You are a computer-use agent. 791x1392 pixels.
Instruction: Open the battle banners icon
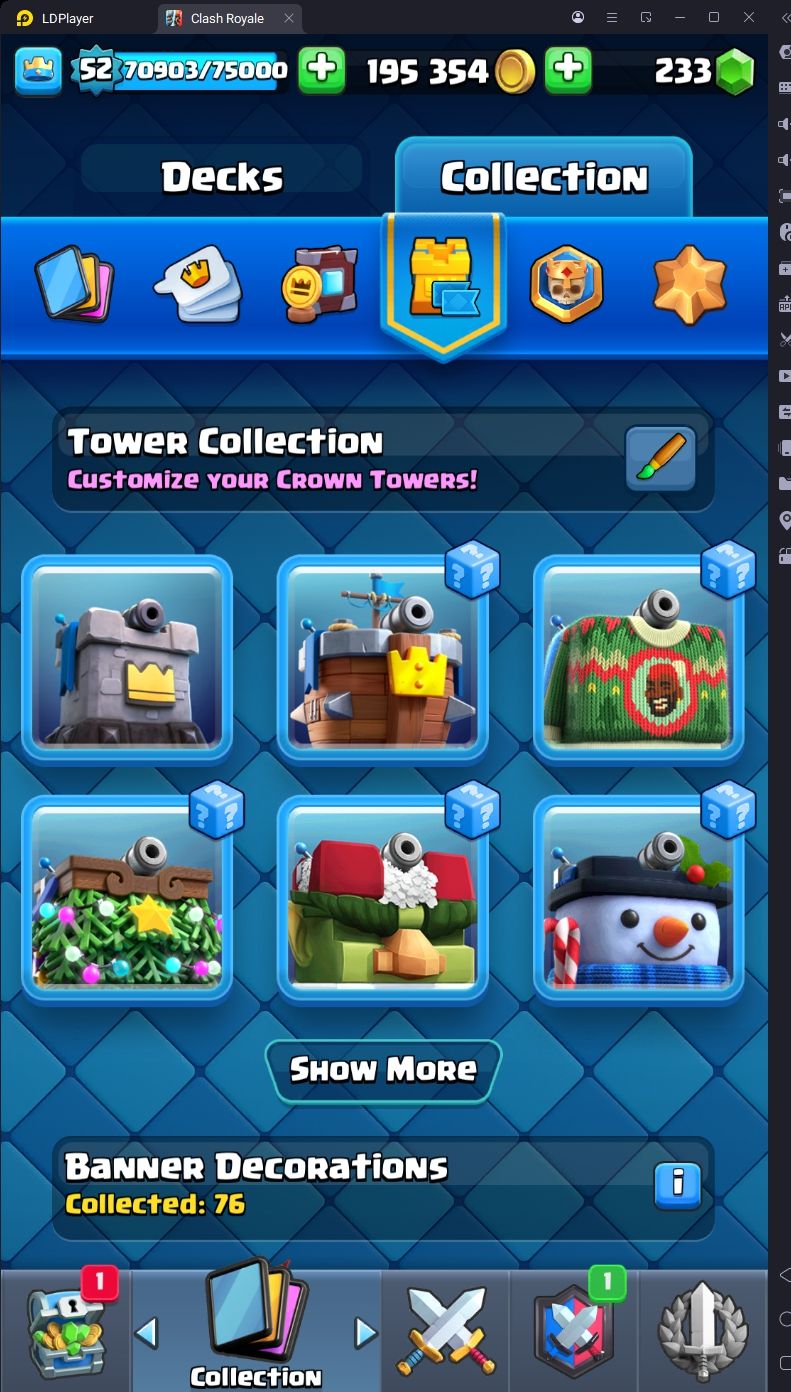point(320,283)
